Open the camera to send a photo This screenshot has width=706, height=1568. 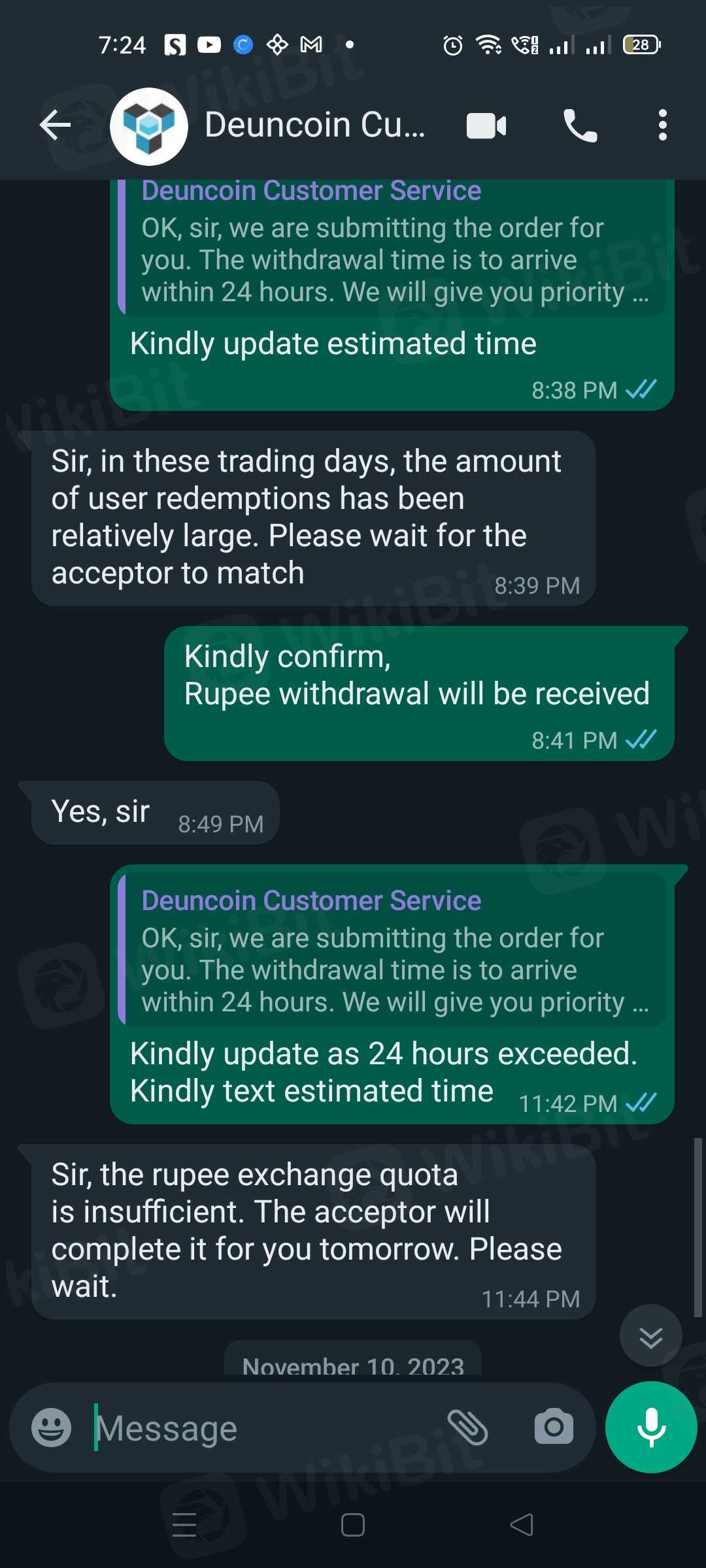[x=554, y=1428]
